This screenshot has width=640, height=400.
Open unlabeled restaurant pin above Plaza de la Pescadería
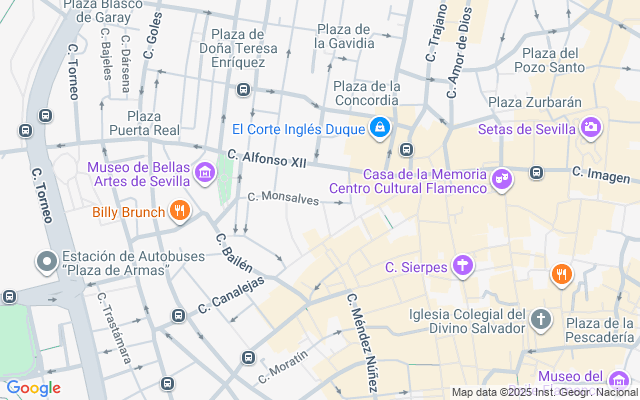(x=562, y=275)
